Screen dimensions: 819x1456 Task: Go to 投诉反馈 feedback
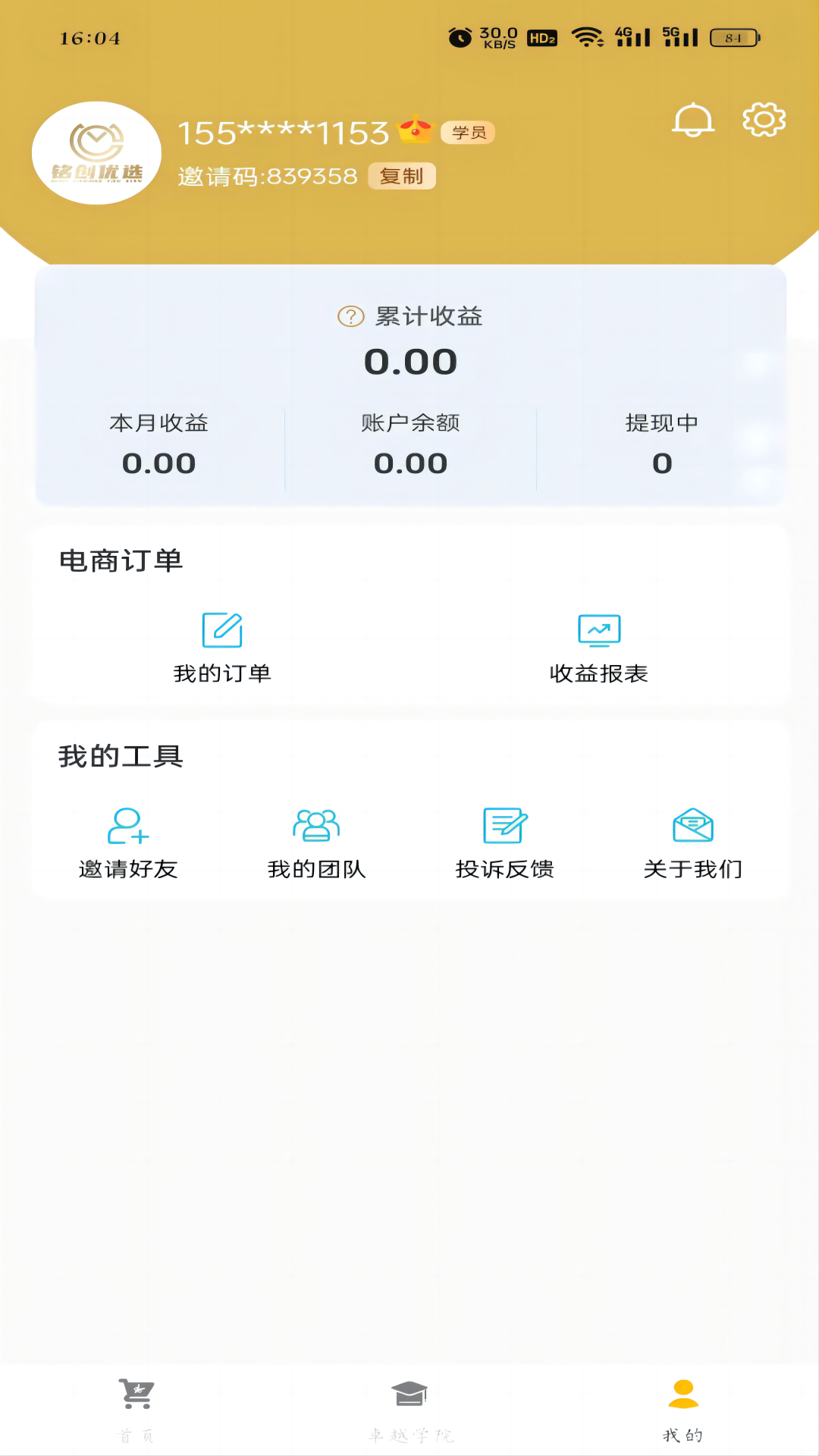(x=504, y=843)
